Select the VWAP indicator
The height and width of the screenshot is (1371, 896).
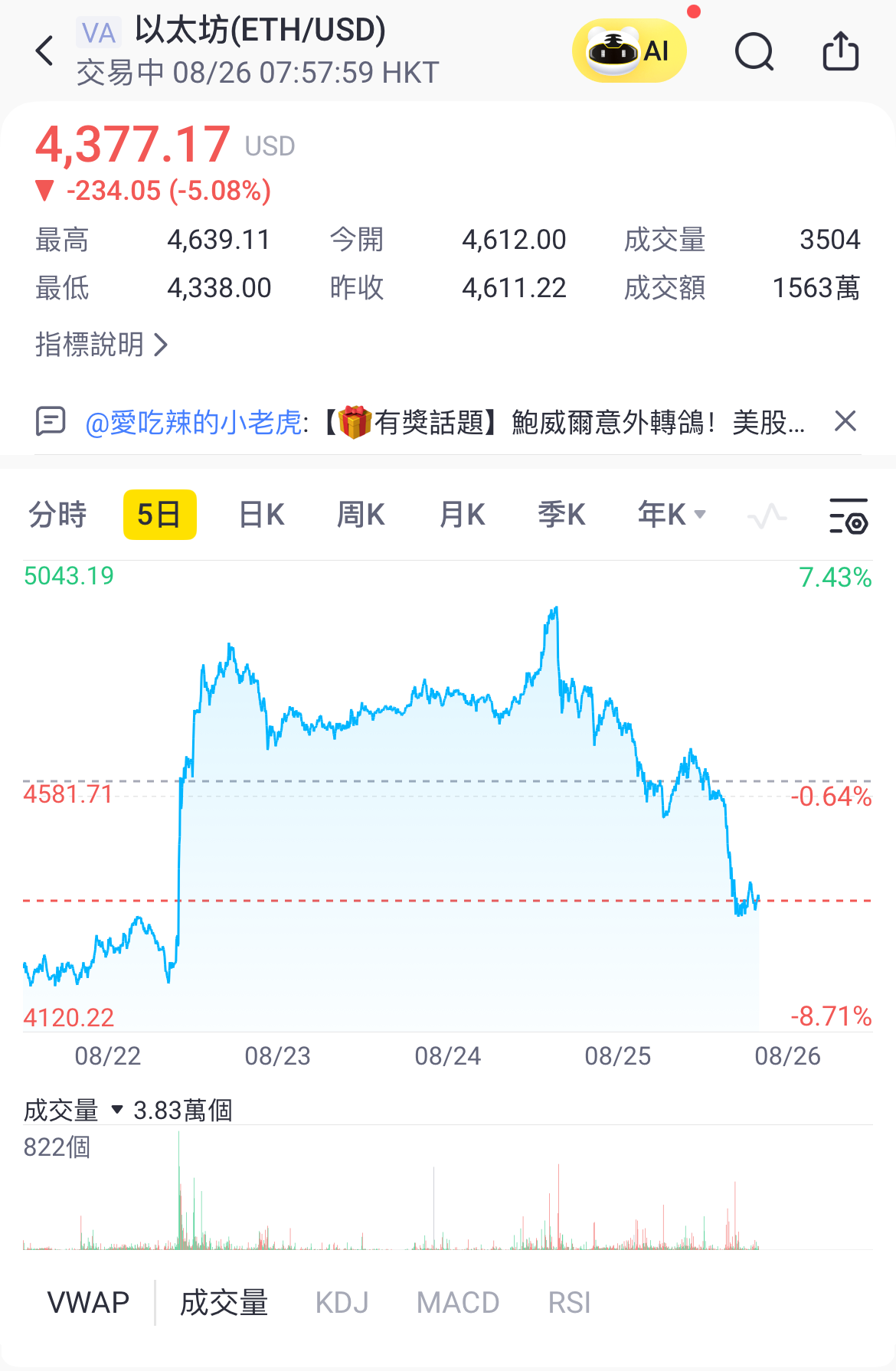click(88, 1302)
